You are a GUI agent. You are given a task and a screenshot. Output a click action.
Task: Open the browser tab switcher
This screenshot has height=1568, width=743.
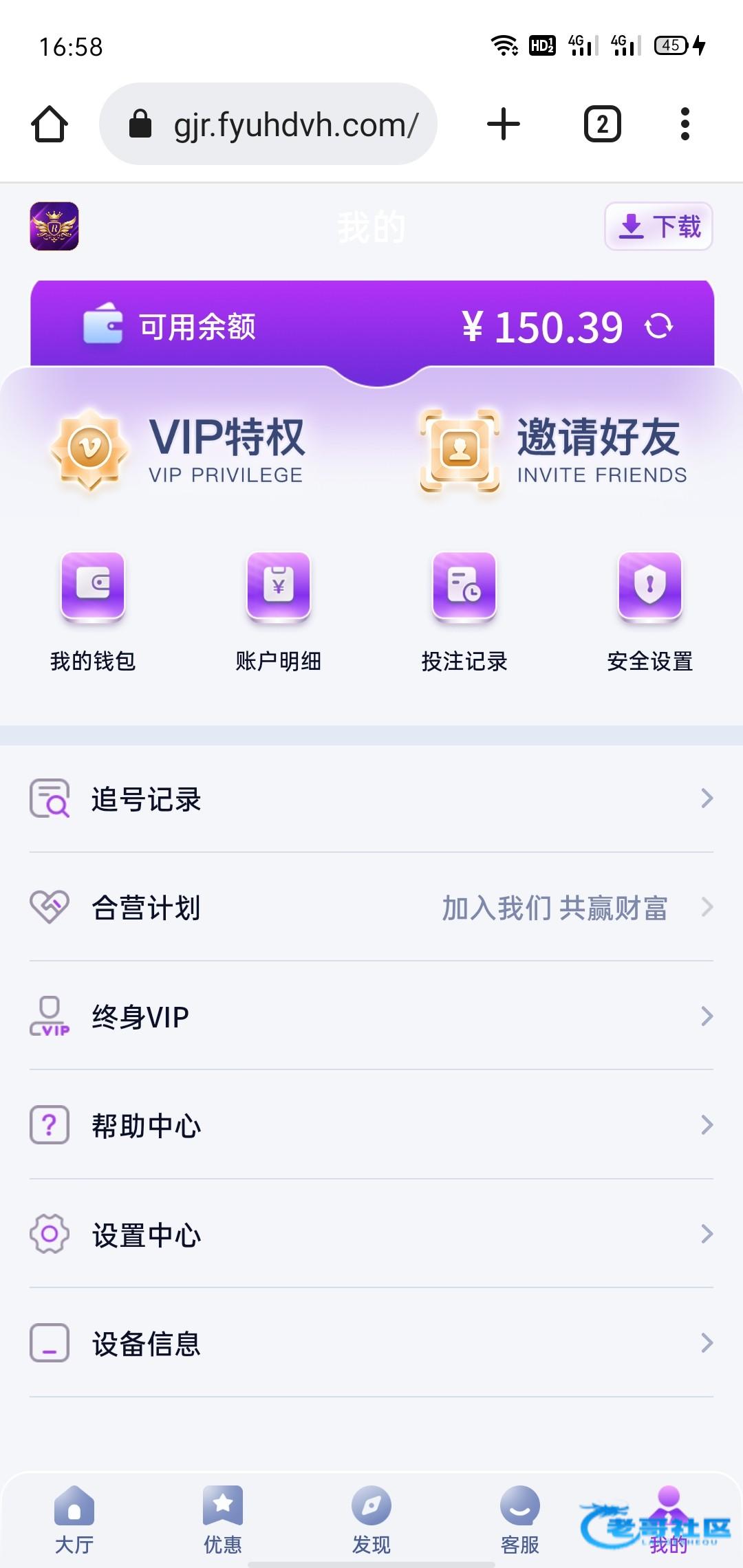[603, 124]
